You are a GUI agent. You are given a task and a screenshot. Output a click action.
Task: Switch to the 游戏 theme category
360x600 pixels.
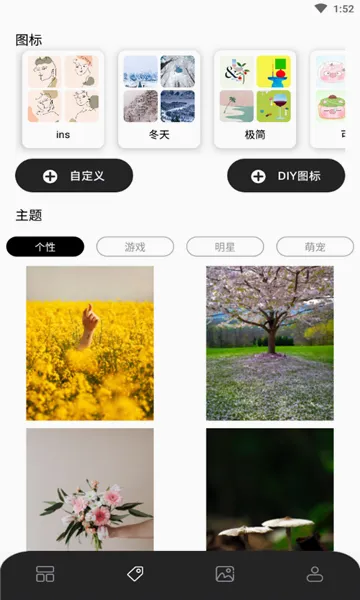(135, 246)
